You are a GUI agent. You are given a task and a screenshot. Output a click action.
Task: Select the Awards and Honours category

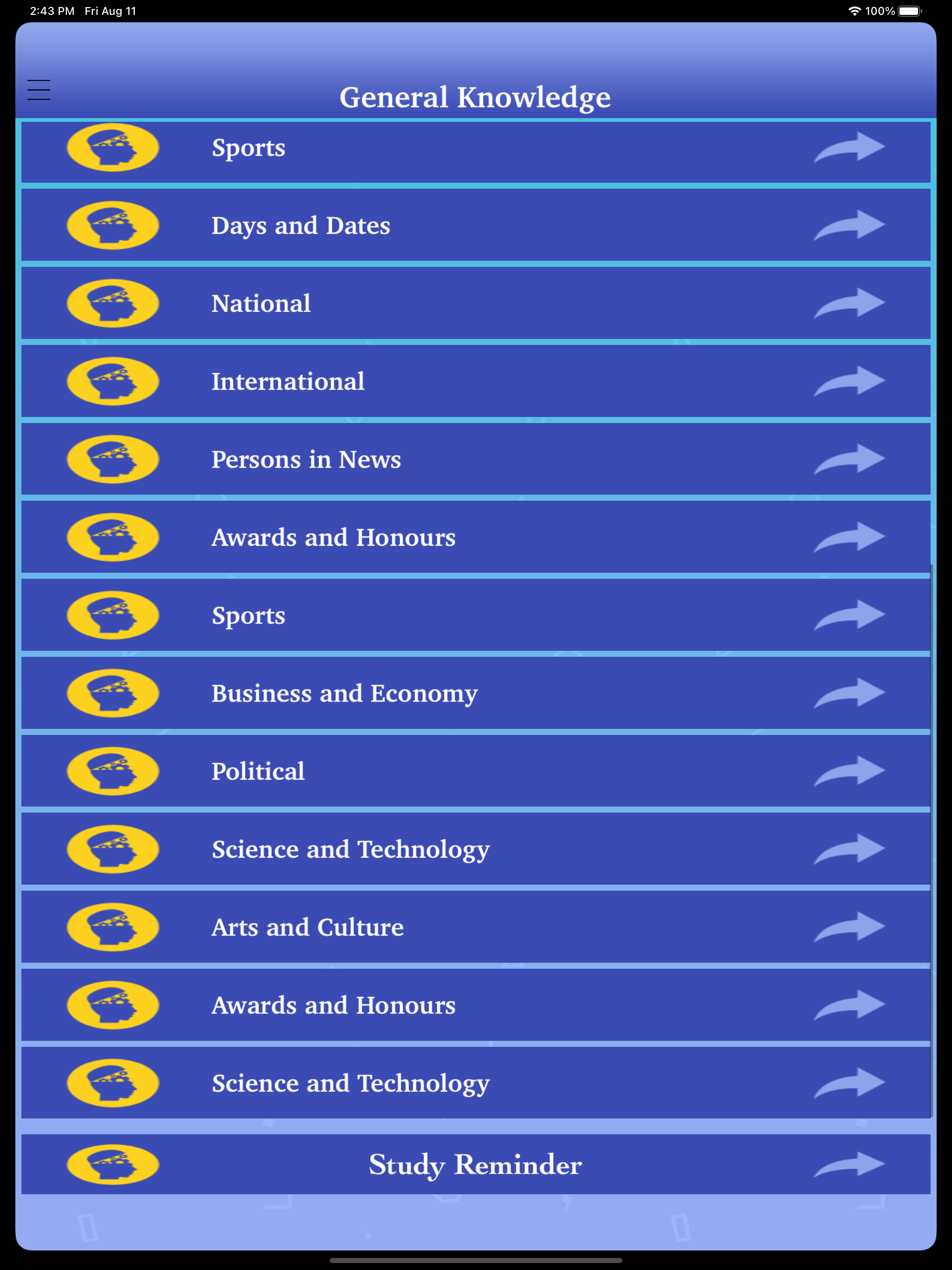point(476,537)
